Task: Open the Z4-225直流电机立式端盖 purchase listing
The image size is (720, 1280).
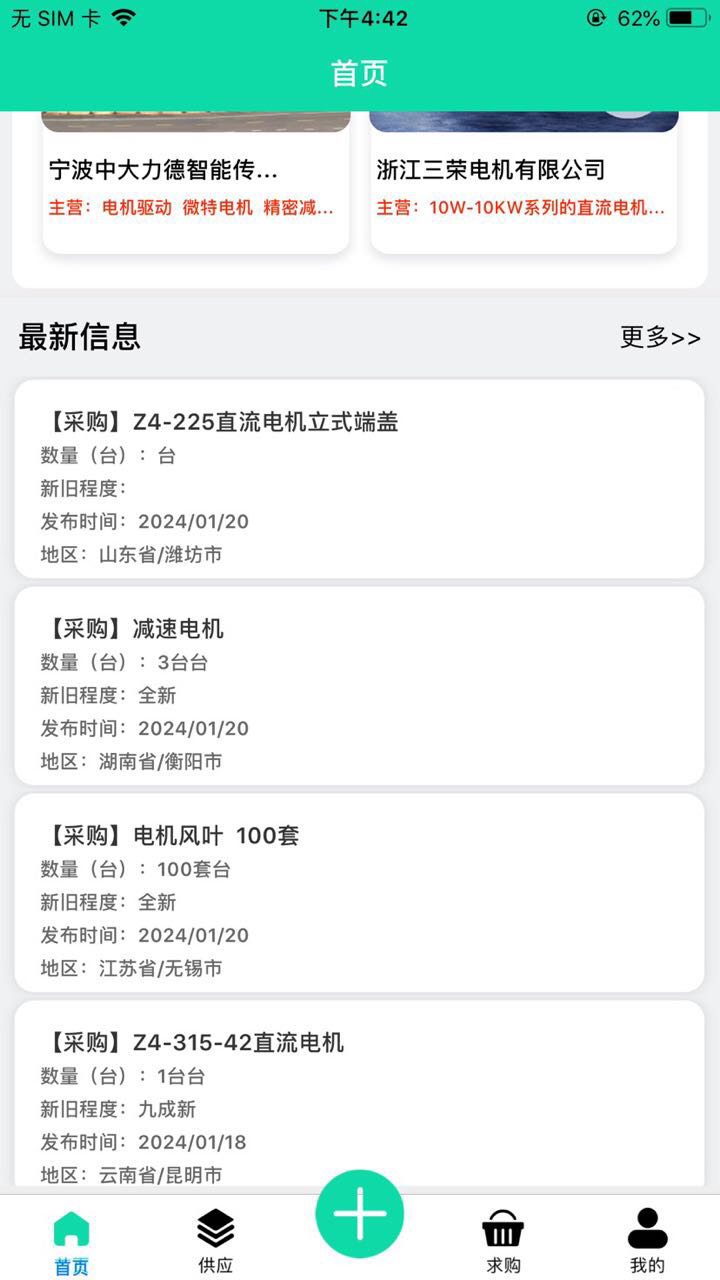Action: coord(359,479)
